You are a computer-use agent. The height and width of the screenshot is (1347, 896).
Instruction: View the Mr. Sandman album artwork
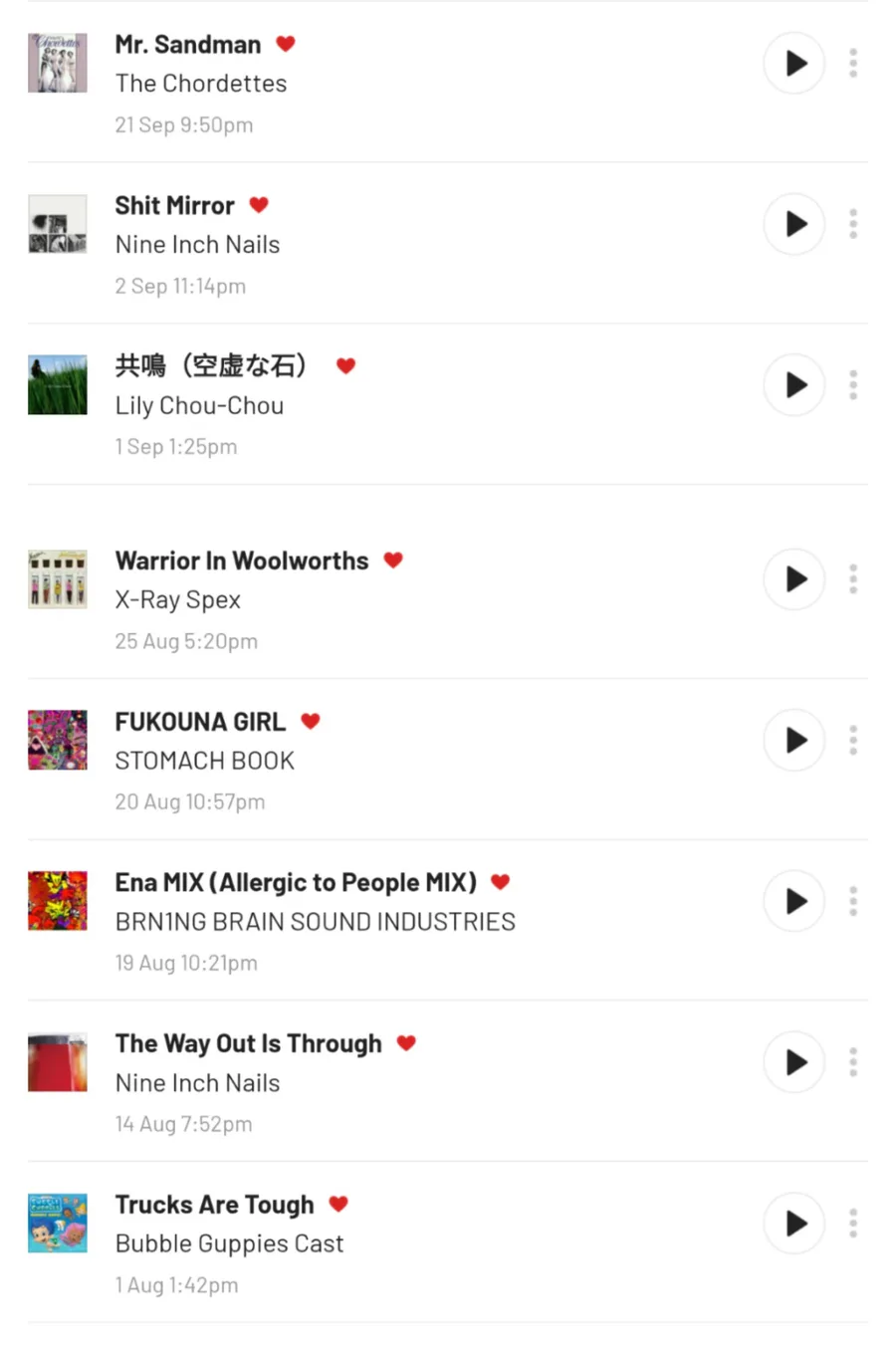[58, 64]
